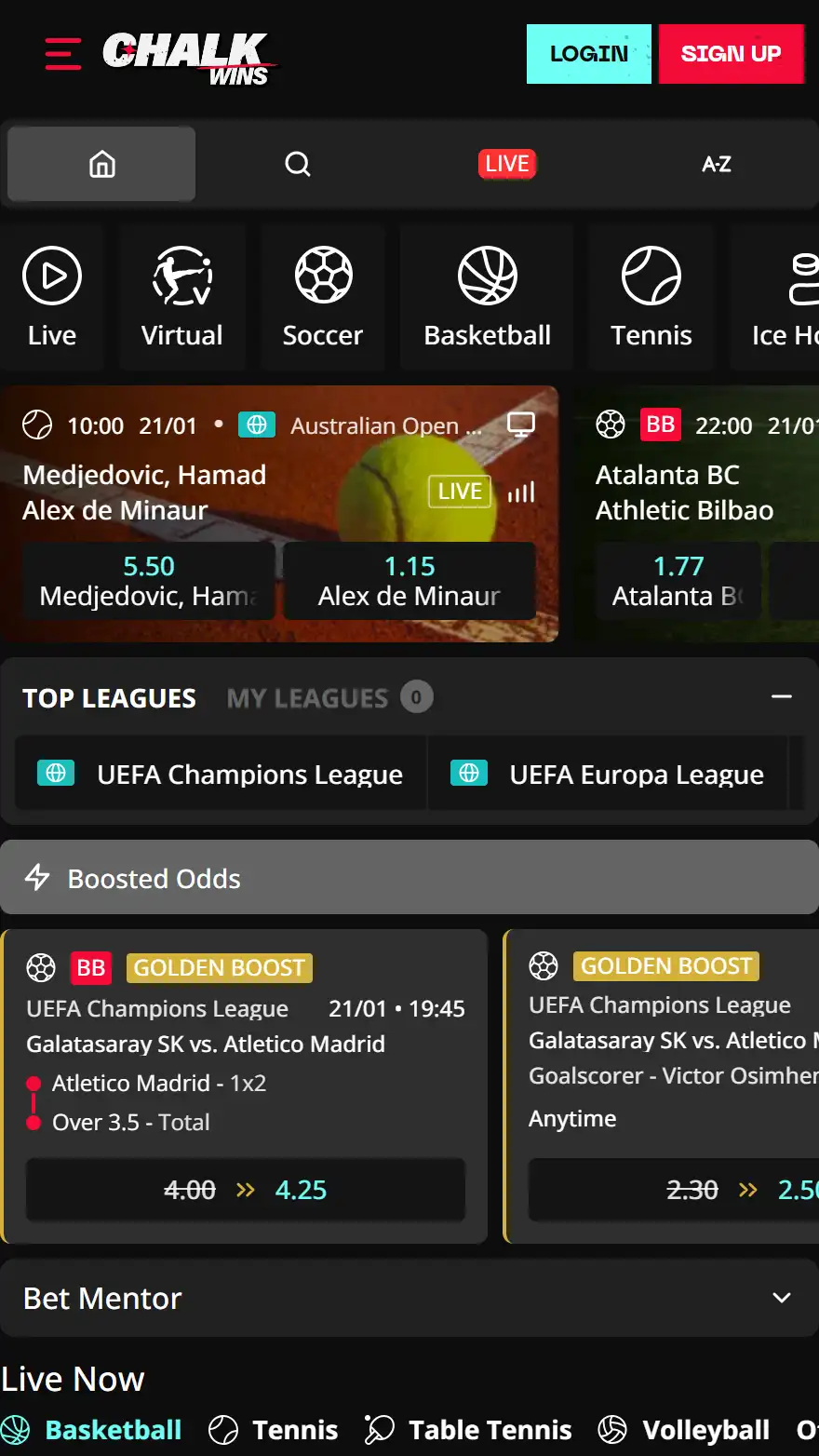Open the Tennis category tile
The image size is (819, 1456).
point(651,296)
